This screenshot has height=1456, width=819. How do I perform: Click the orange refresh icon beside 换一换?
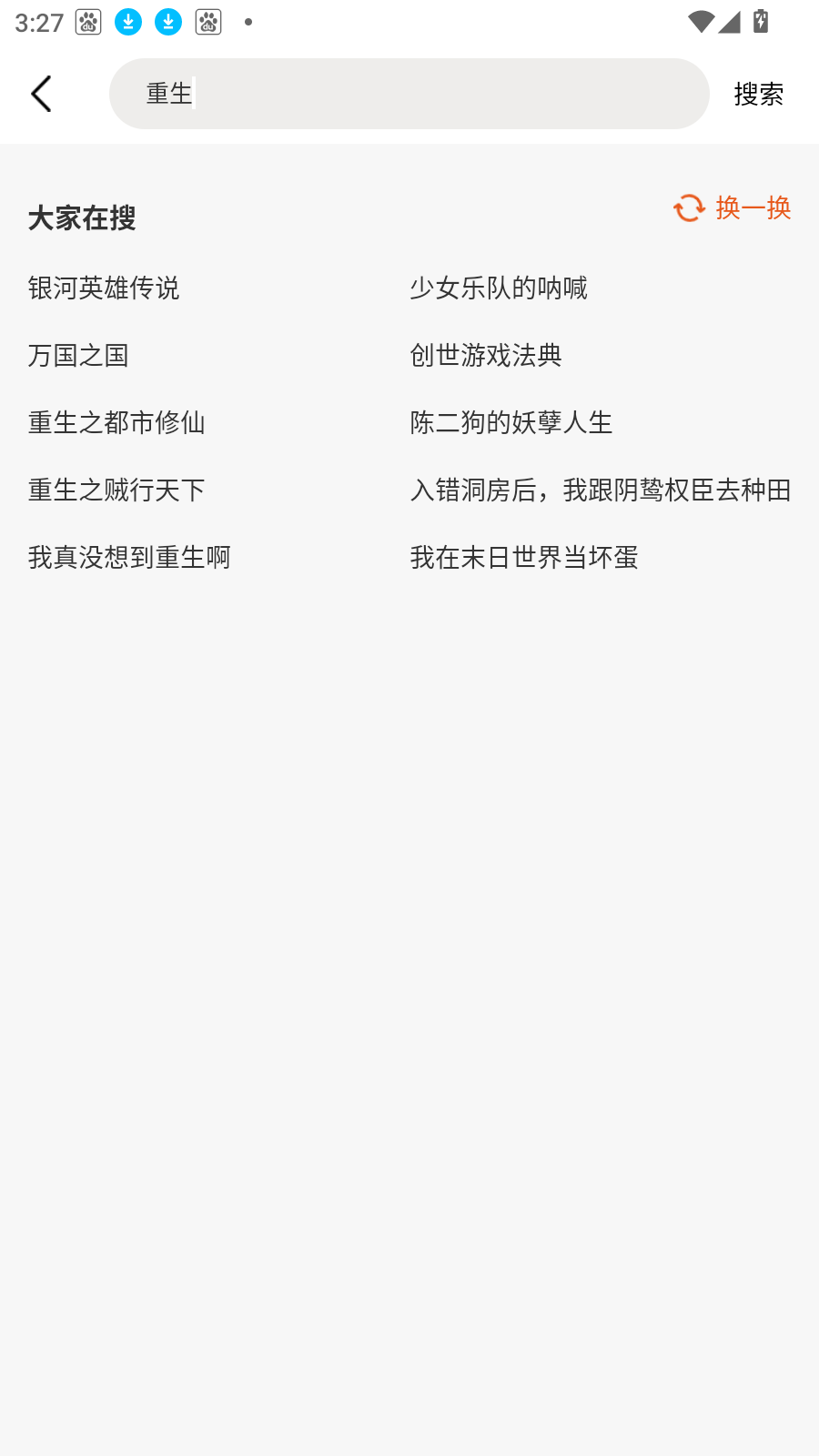coord(689,208)
